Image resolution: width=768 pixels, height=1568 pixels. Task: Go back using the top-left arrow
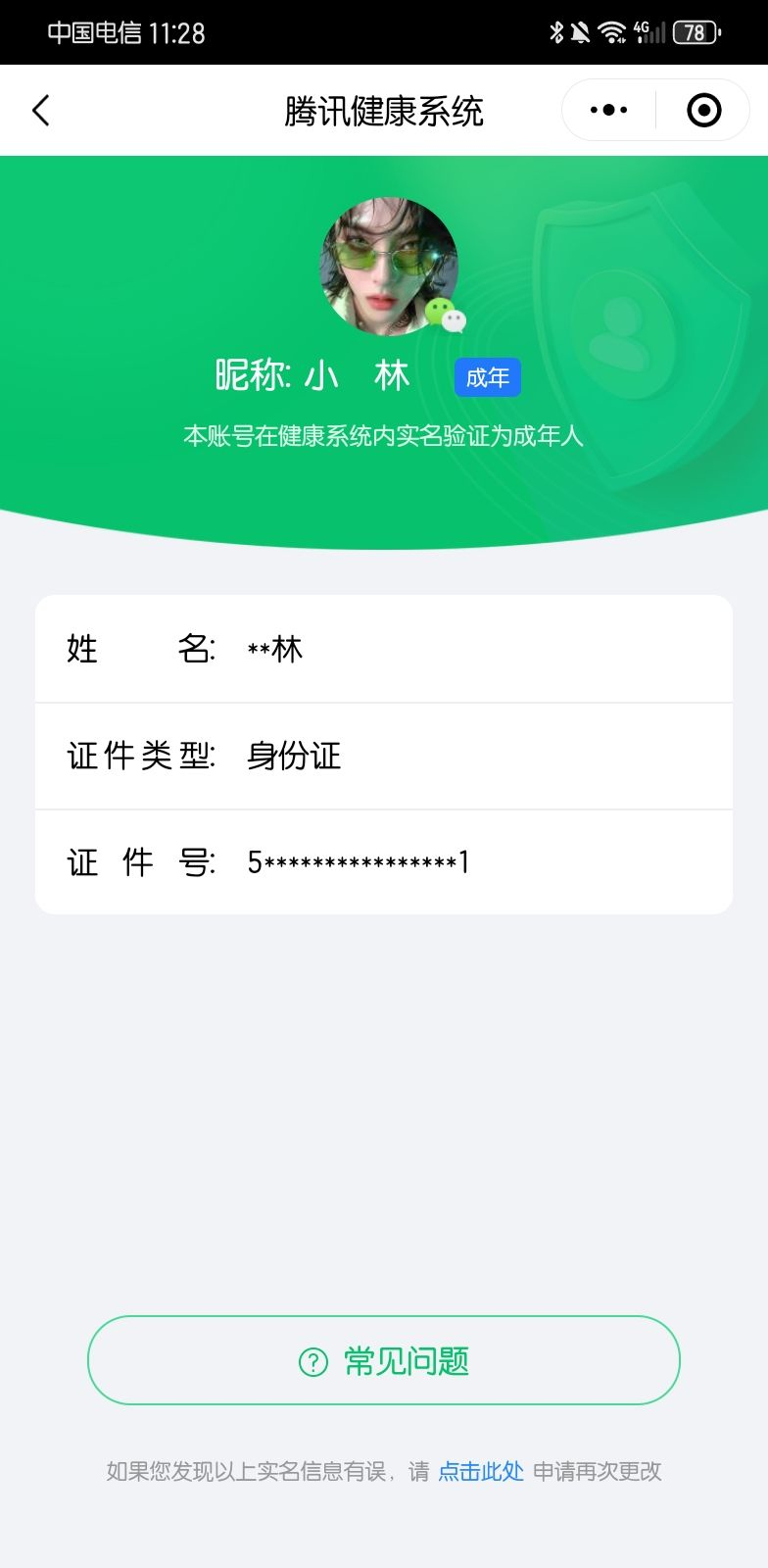point(41,111)
